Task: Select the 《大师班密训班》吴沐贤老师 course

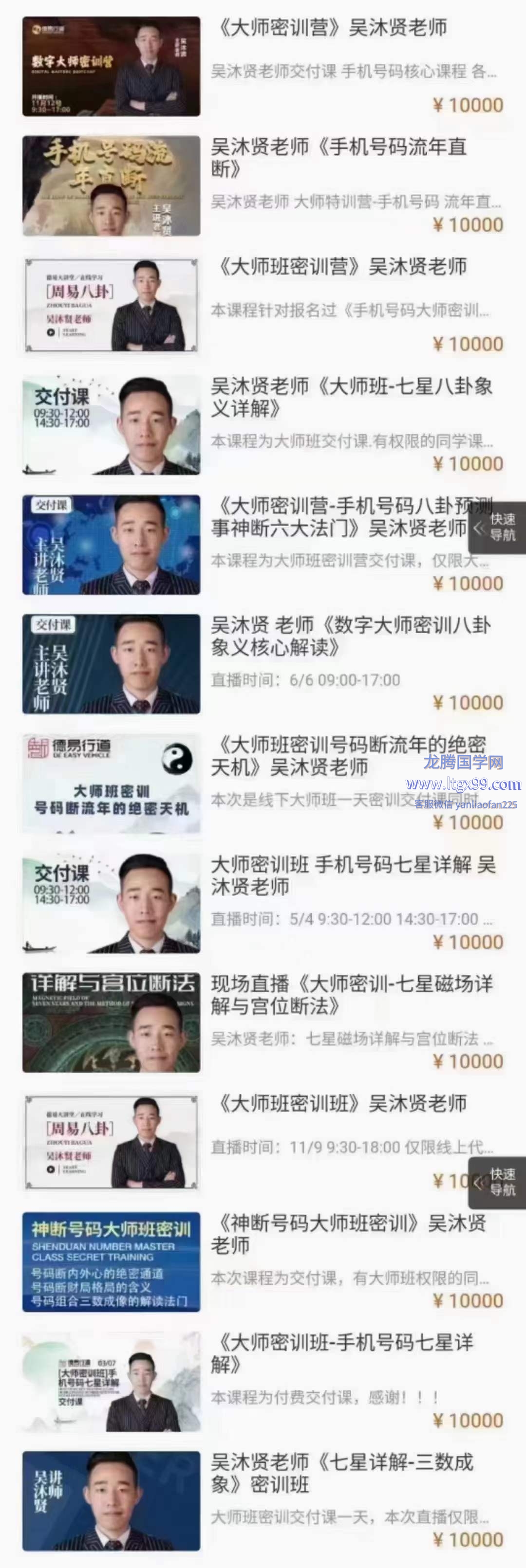Action: 341,1104
